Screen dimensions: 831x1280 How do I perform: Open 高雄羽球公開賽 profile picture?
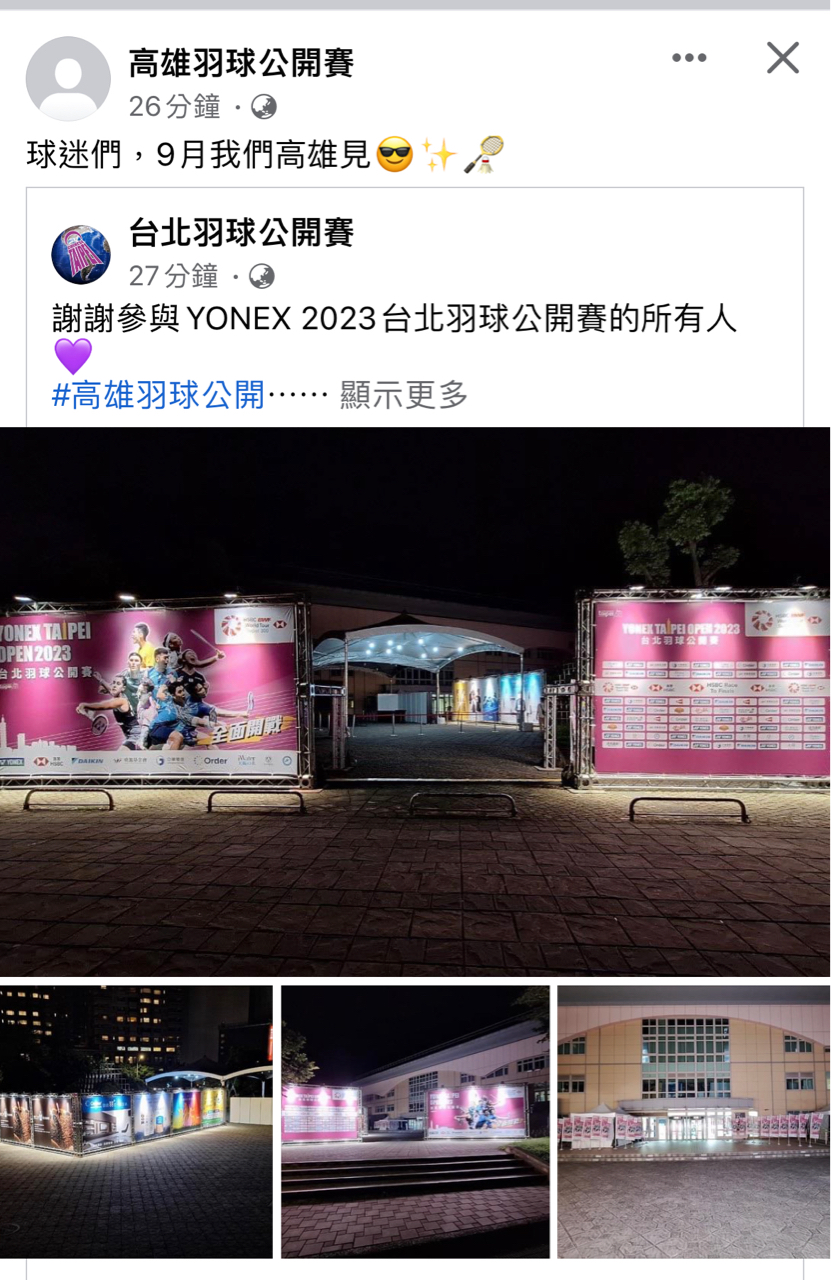tap(68, 78)
